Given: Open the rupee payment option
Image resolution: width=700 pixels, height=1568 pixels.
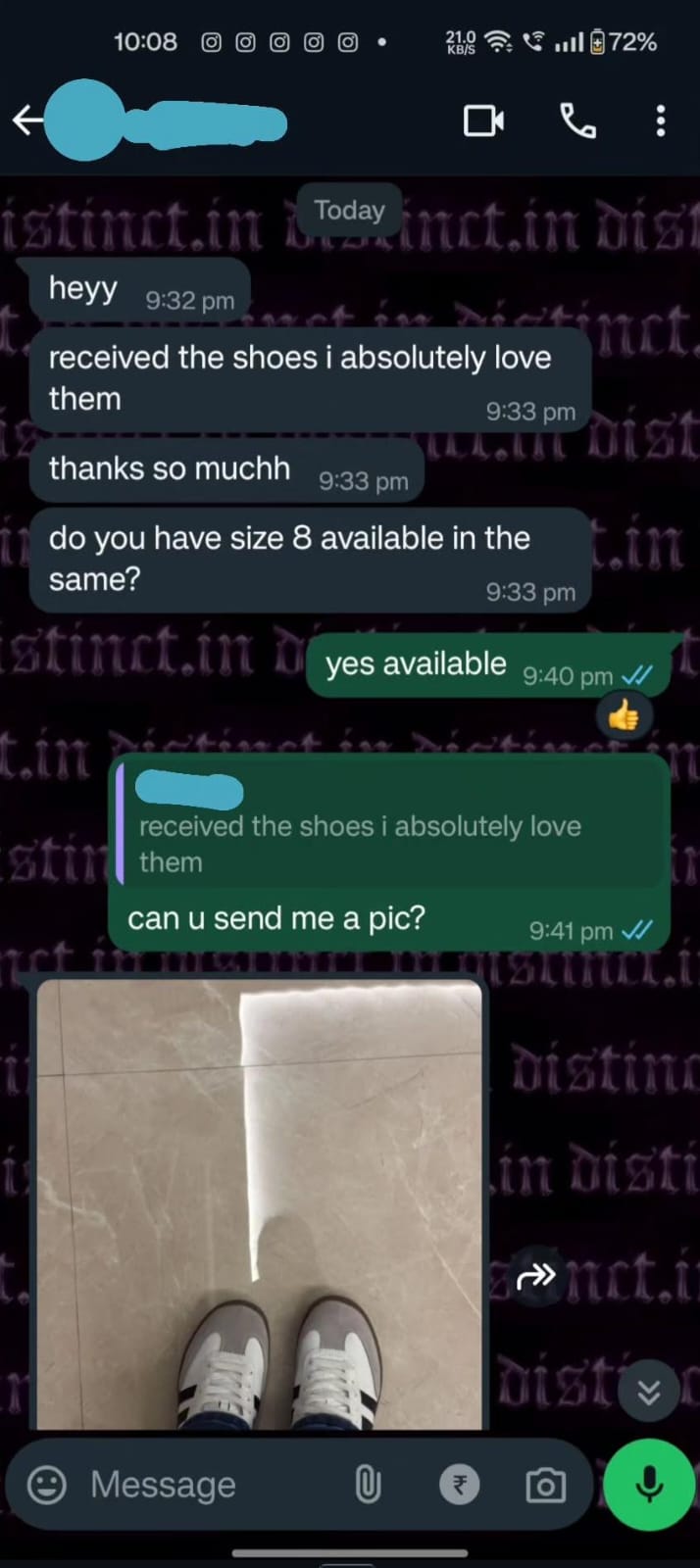Looking at the screenshot, I should 459,1485.
